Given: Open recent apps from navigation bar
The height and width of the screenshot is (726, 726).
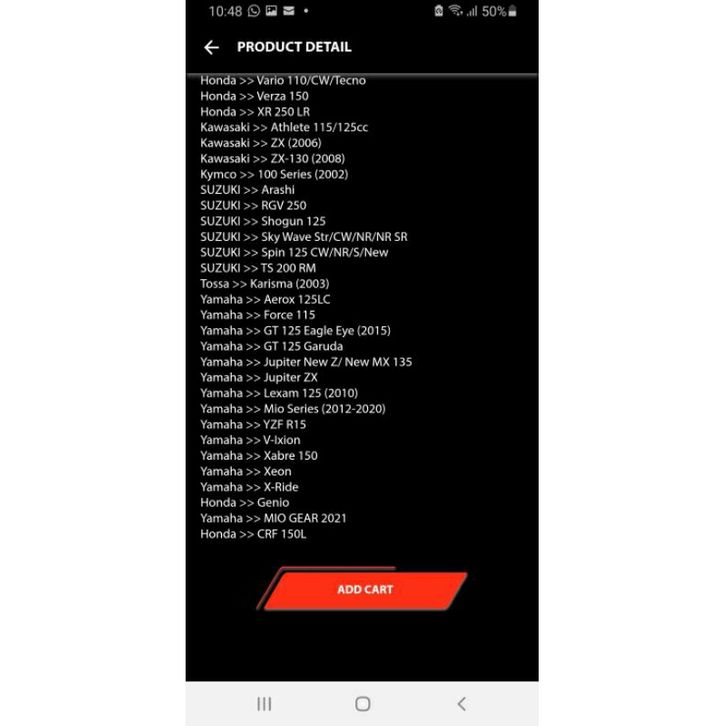Looking at the screenshot, I should 264,704.
